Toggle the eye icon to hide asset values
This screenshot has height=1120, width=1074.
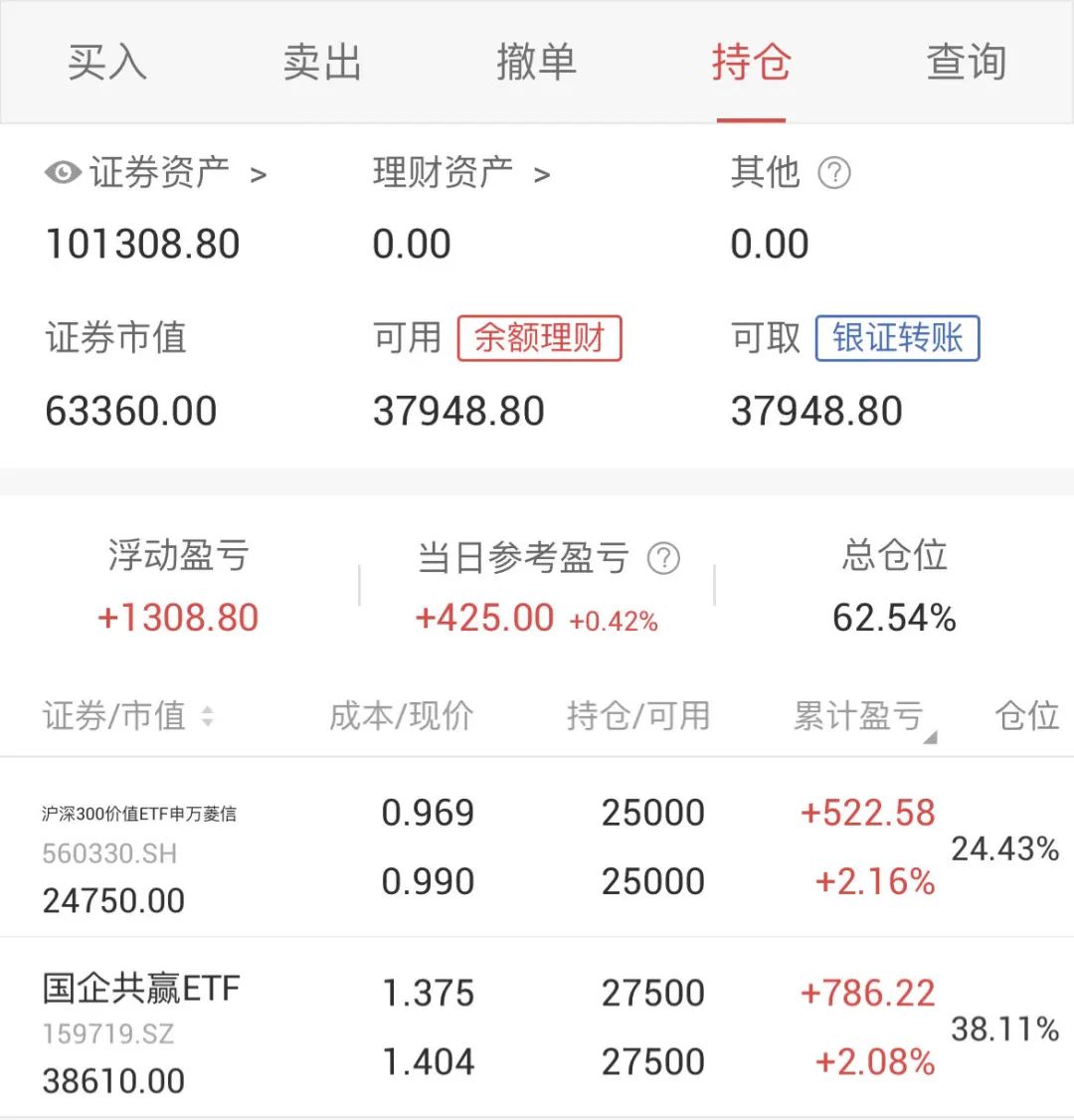(62, 172)
